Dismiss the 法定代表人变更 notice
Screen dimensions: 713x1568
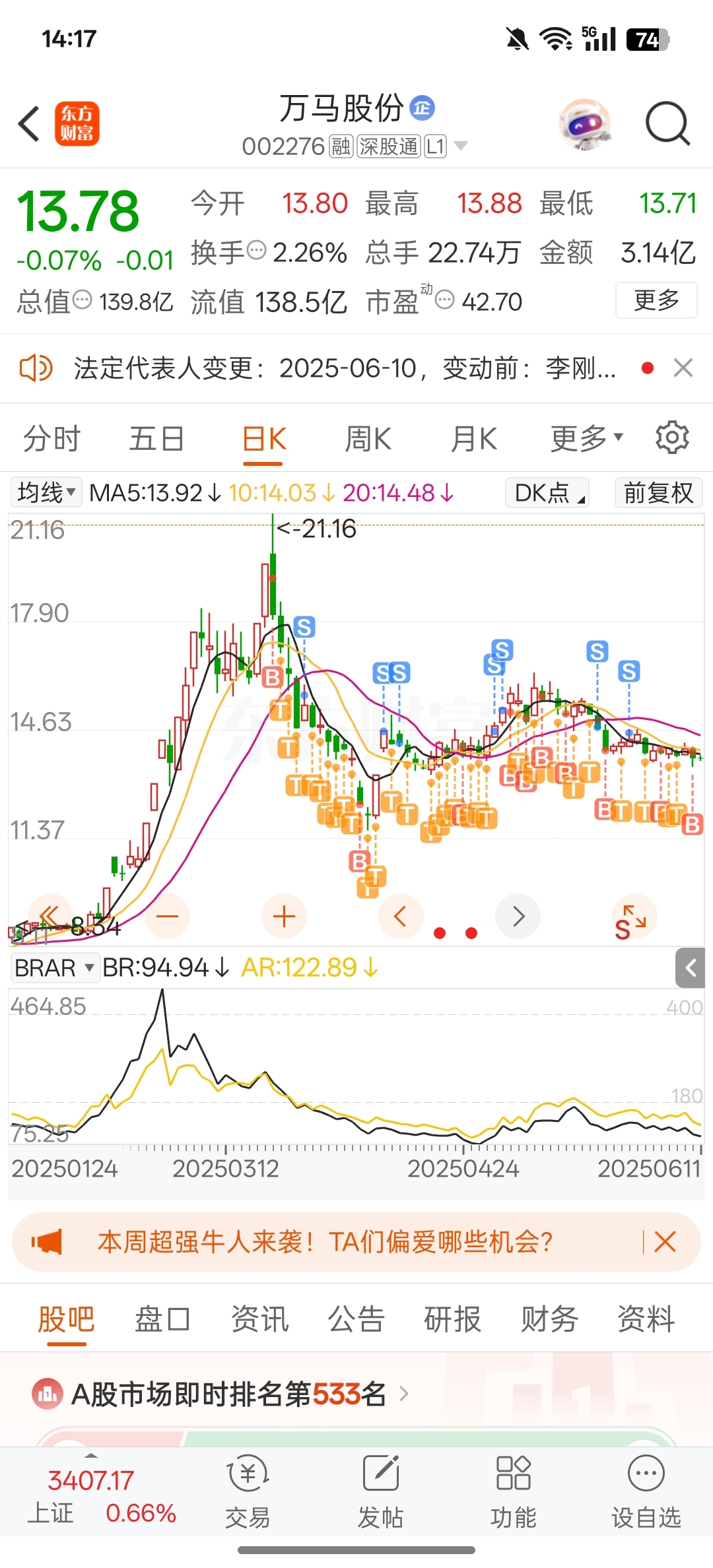(x=683, y=368)
